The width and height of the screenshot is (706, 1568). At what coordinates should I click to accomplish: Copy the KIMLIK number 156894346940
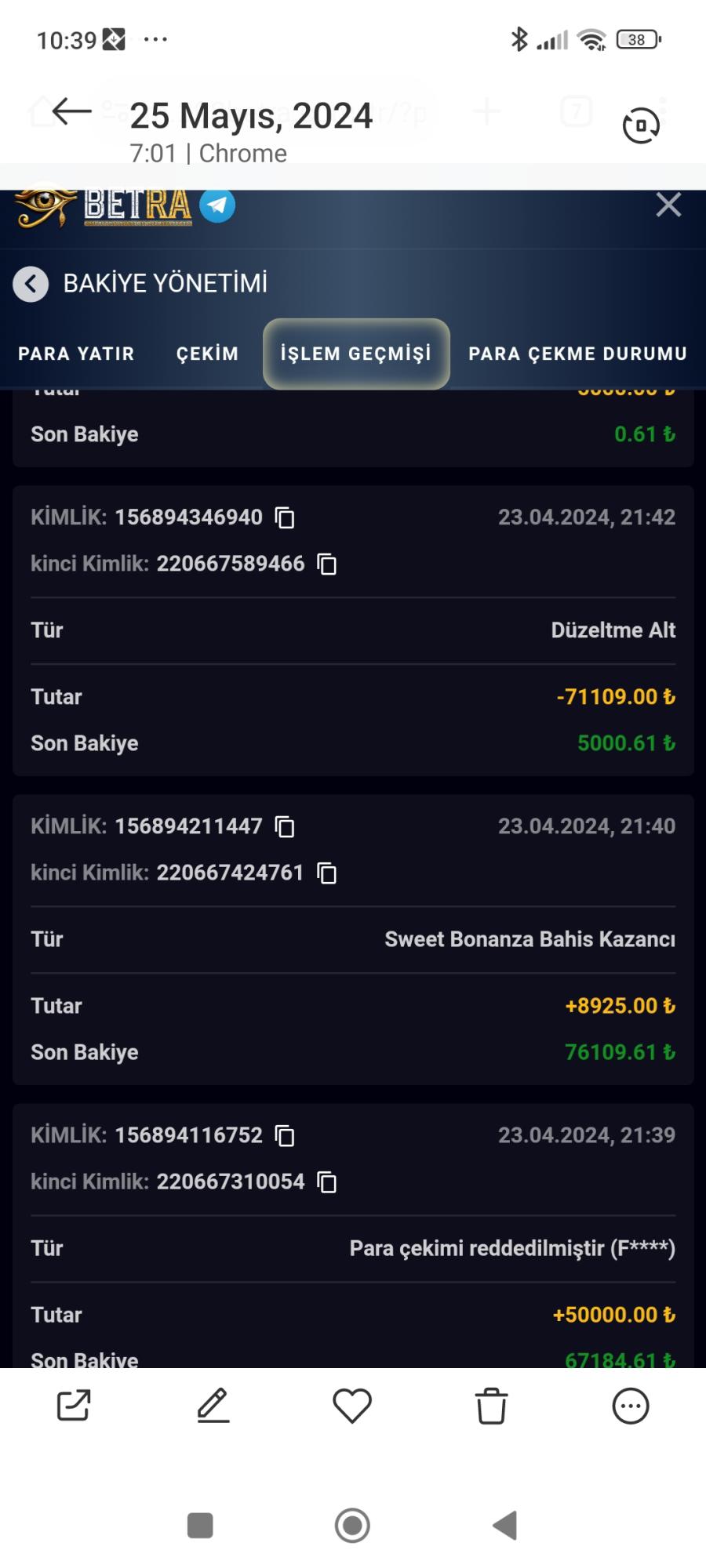pyautogui.click(x=285, y=517)
